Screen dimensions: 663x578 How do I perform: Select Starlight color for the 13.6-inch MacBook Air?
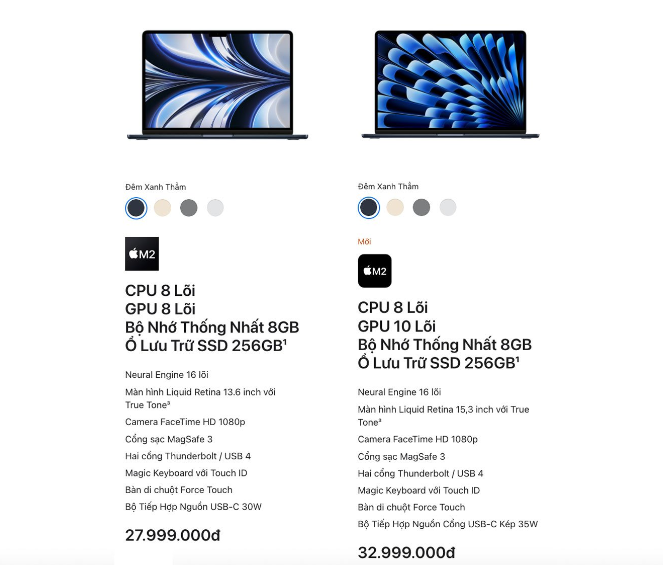(162, 208)
